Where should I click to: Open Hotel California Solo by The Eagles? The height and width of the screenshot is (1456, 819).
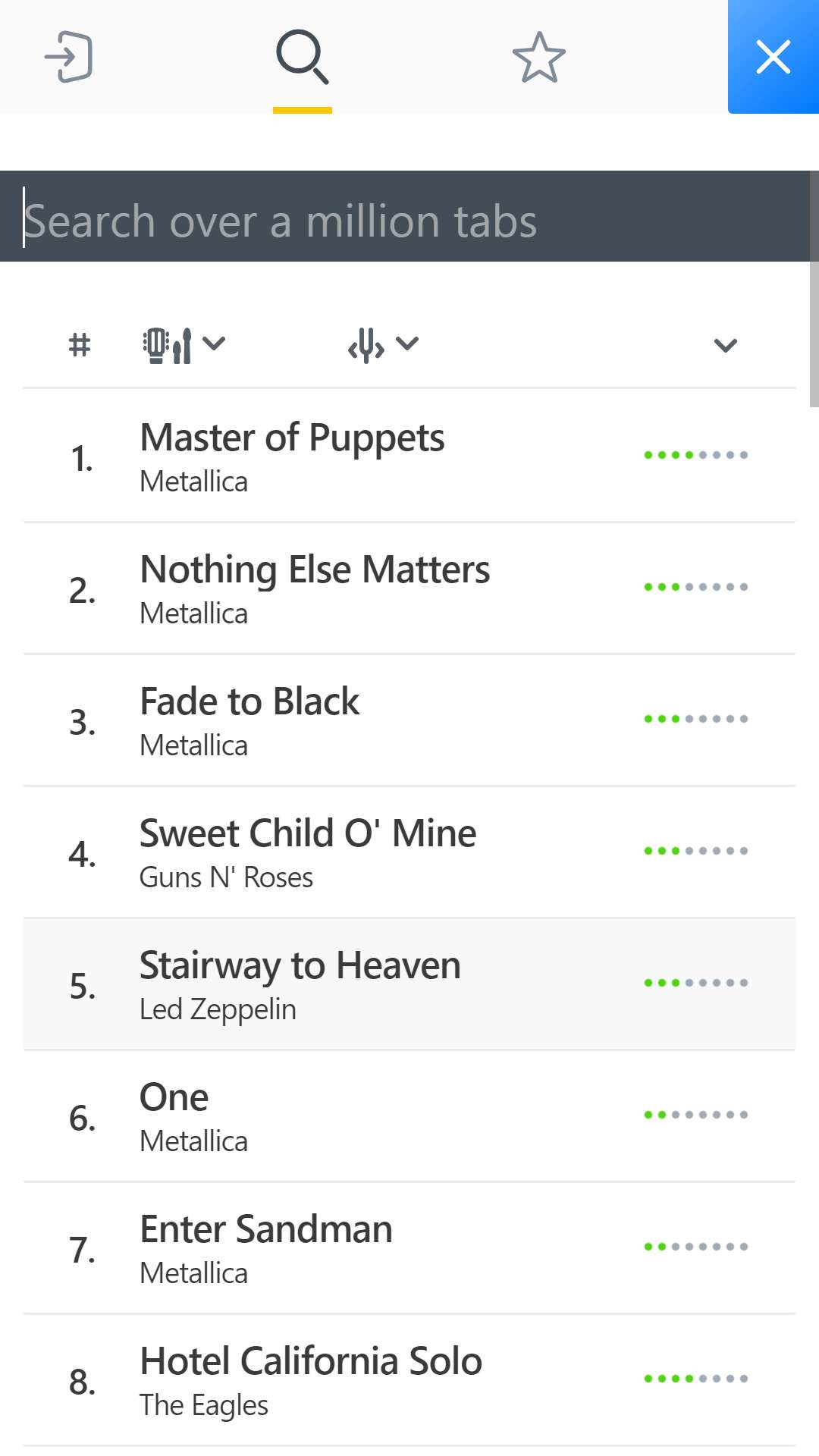point(409,1379)
